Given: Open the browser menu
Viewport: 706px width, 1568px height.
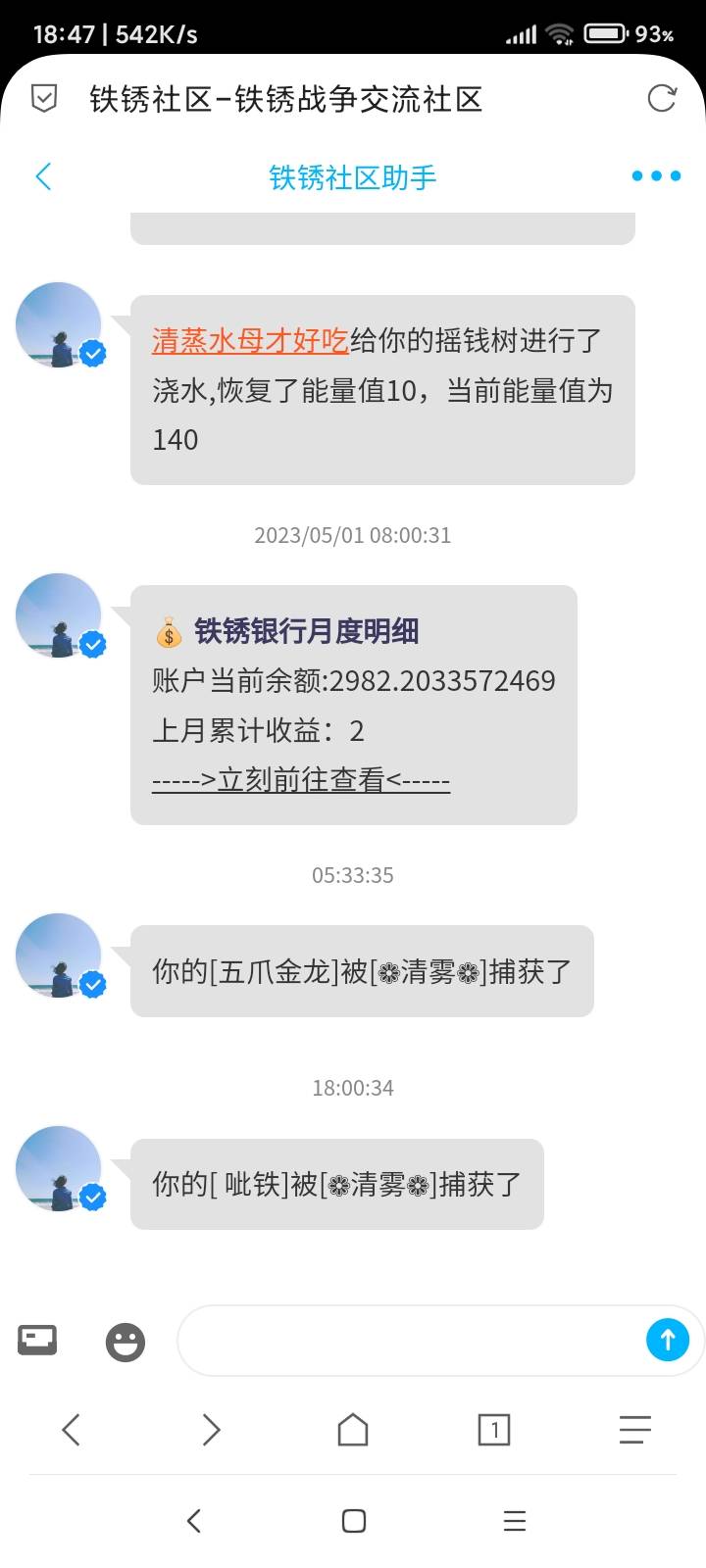Looking at the screenshot, I should (x=635, y=1430).
